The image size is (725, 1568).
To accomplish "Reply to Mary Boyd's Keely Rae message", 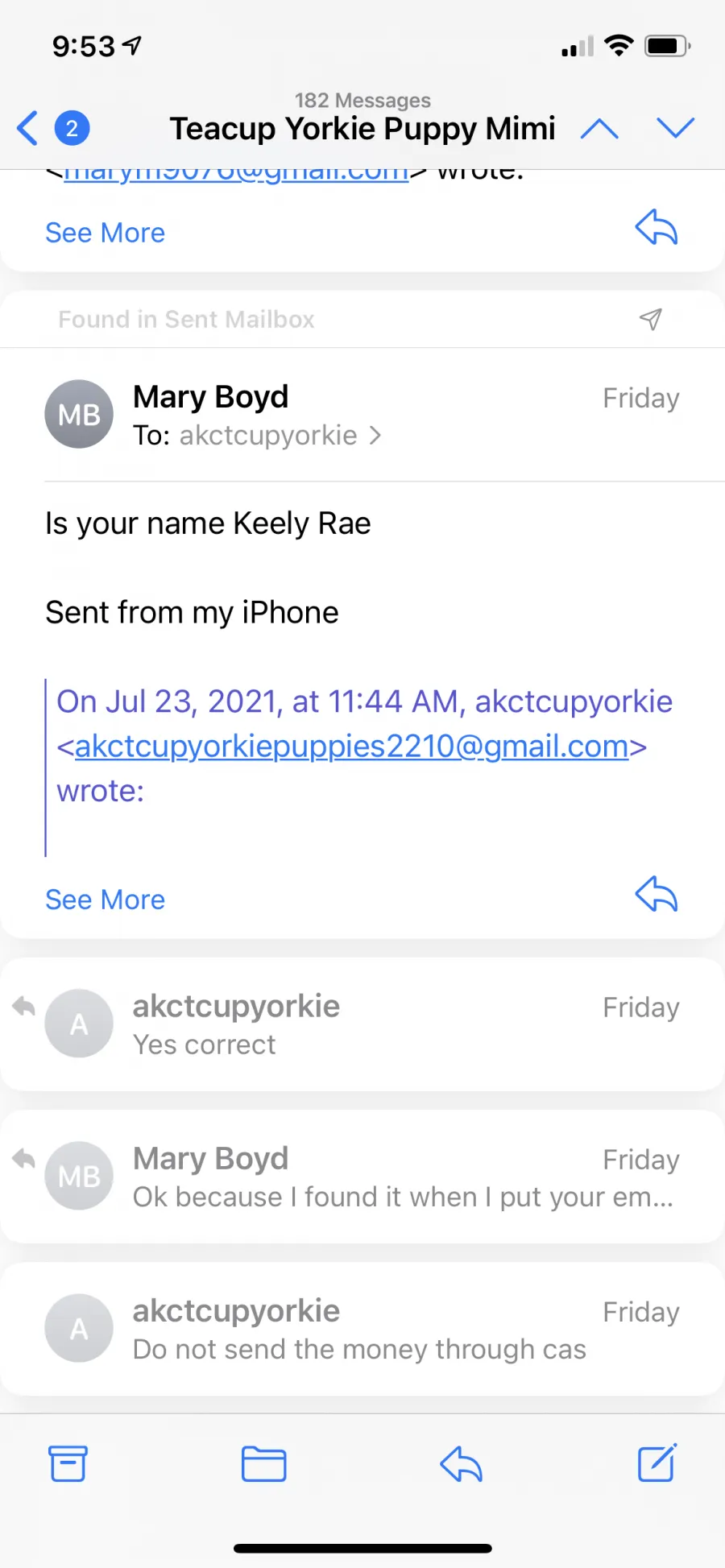I will [x=657, y=894].
